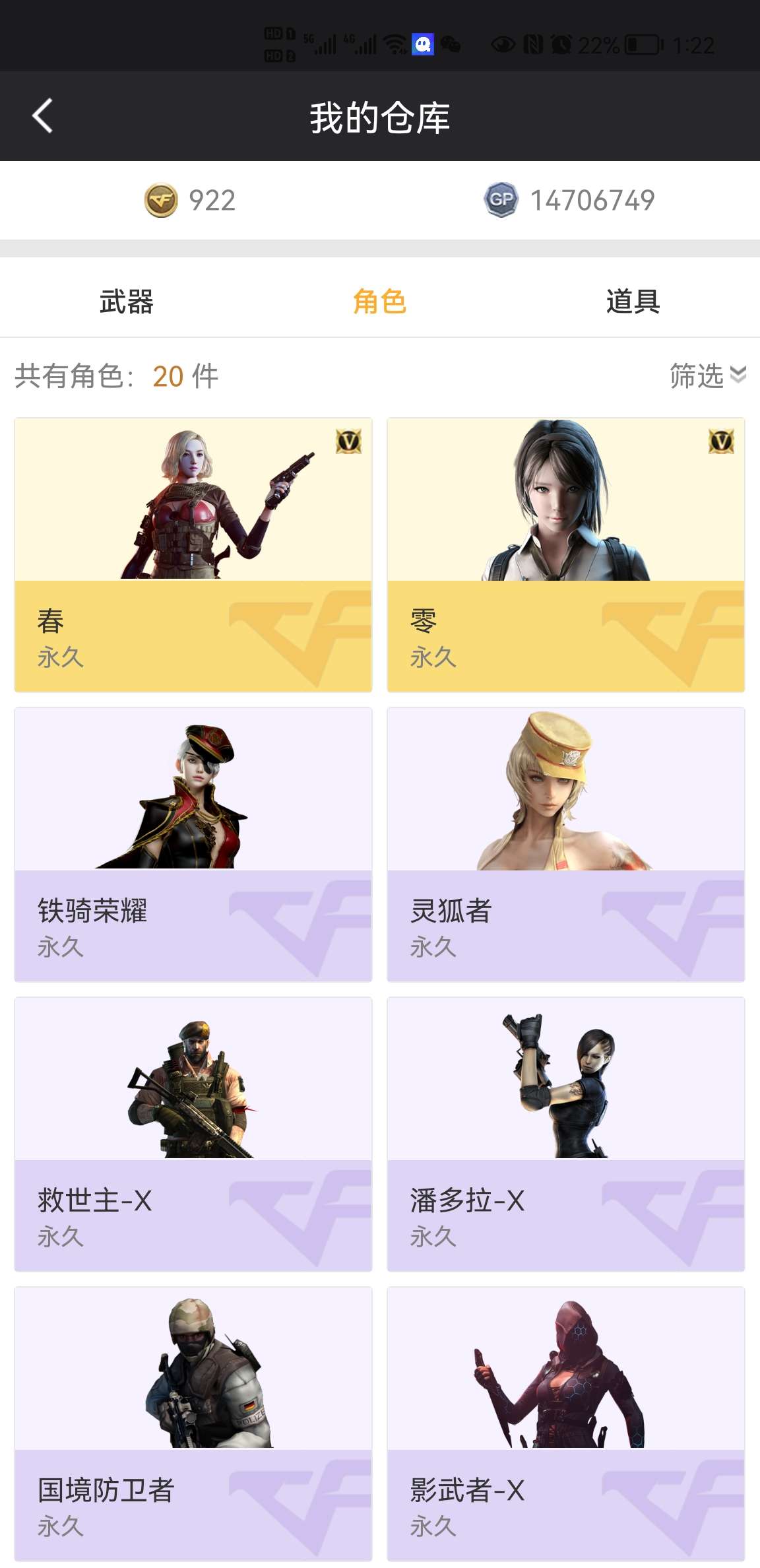Open the 影武者-X character card

[x=566, y=1424]
